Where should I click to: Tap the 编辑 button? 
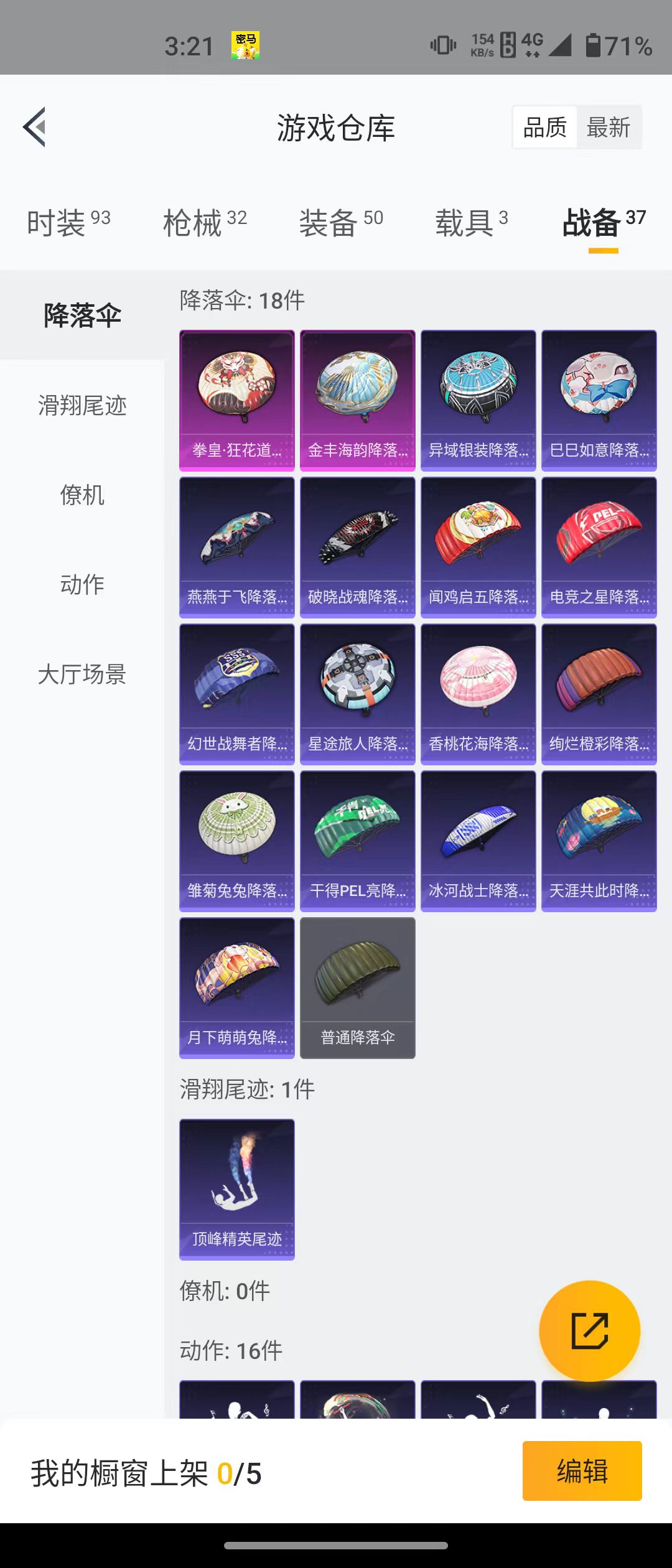(x=582, y=1471)
